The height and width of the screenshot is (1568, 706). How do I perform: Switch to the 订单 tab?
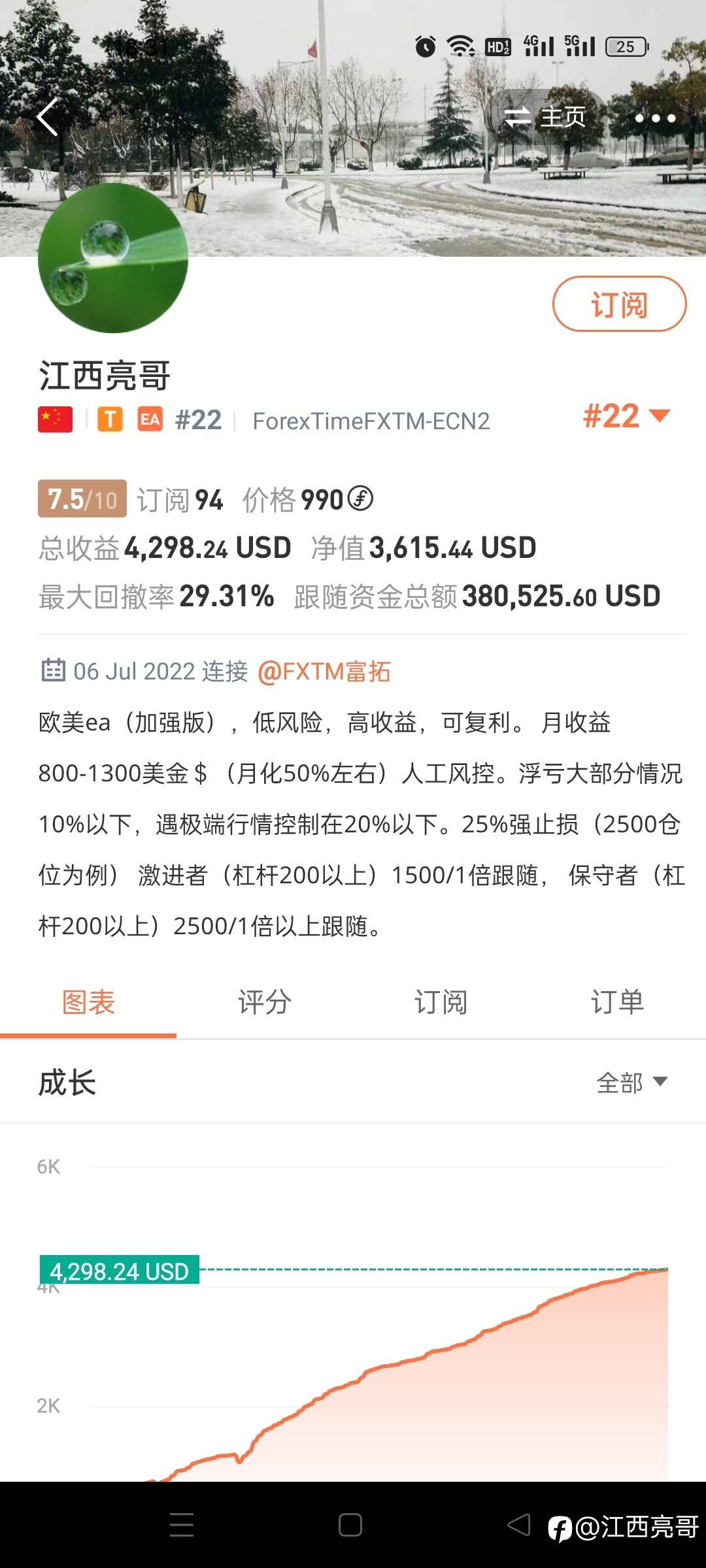click(x=617, y=1002)
